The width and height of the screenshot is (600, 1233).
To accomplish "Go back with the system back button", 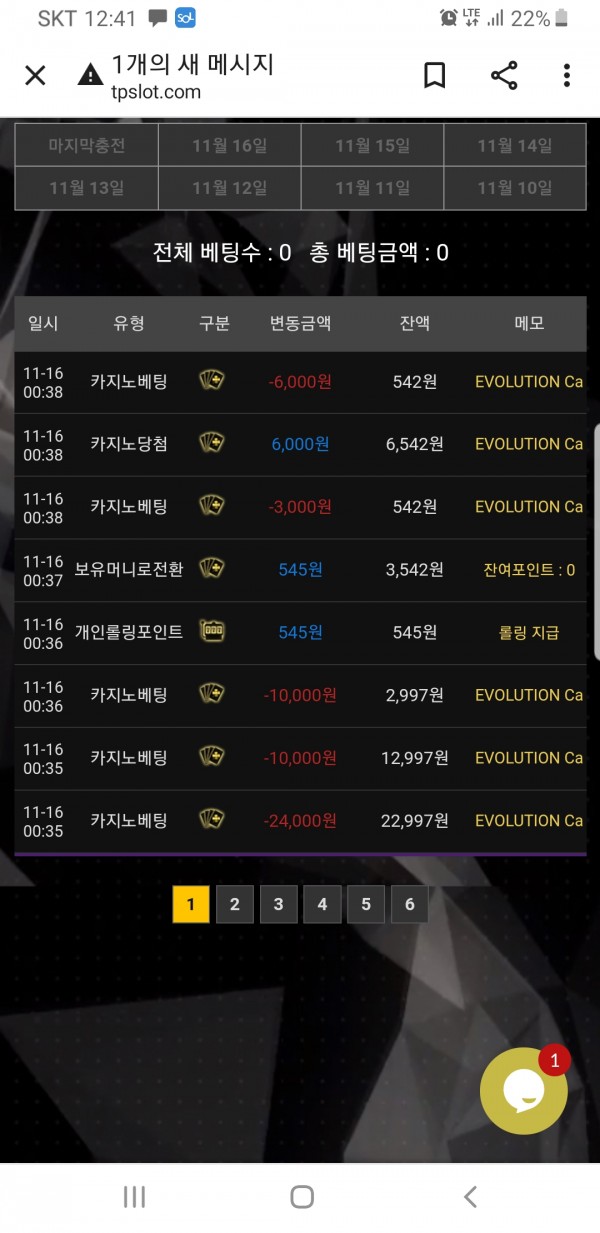I will 470,1197.
